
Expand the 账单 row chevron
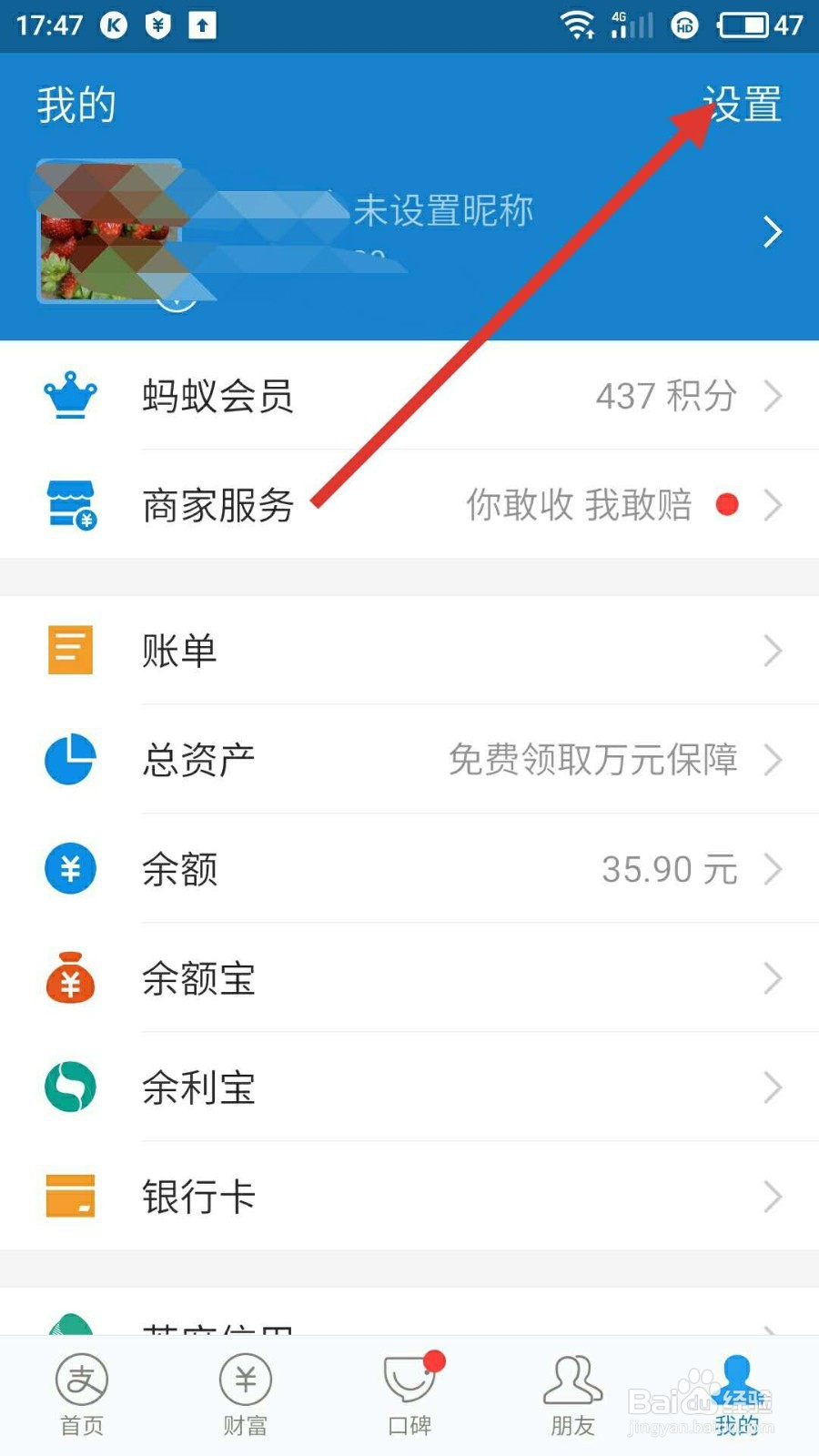click(772, 649)
